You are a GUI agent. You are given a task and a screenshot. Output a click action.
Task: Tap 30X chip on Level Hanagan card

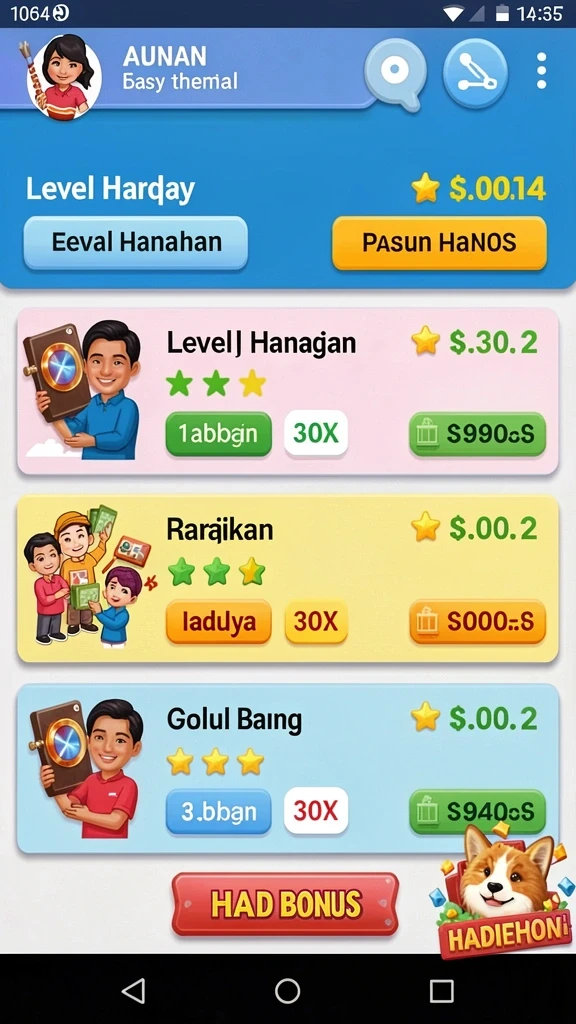pyautogui.click(x=315, y=432)
